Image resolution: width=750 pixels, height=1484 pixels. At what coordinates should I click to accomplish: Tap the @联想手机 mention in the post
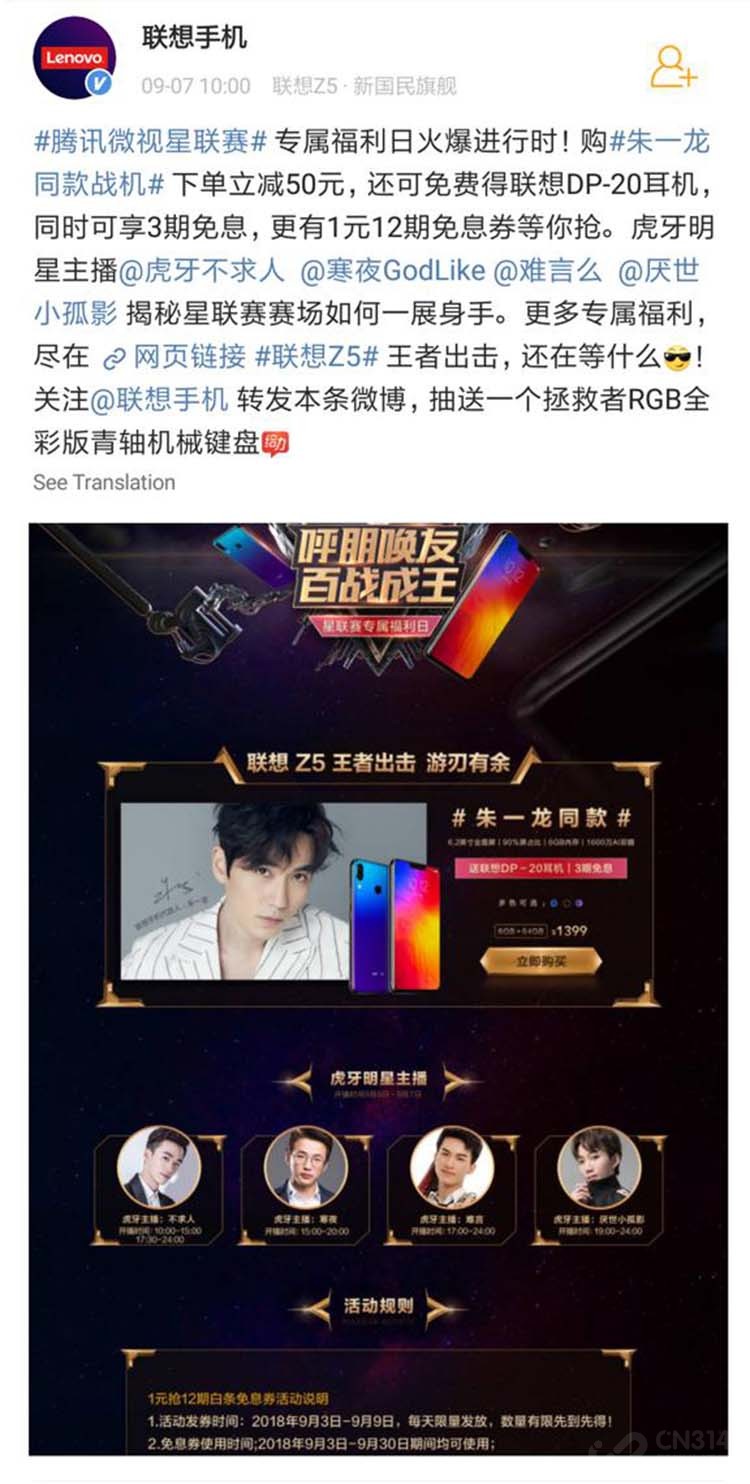[x=160, y=399]
